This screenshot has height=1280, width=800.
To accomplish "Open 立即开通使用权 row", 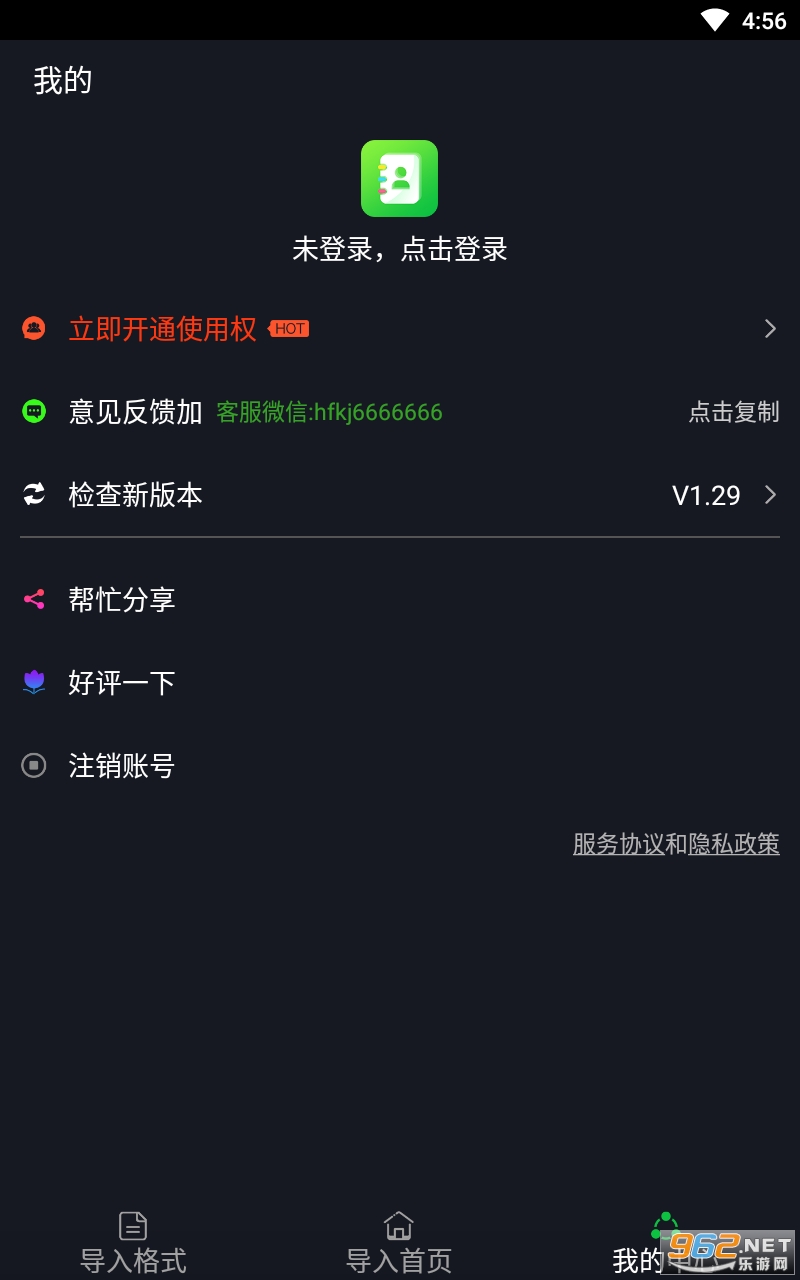I will click(400, 329).
